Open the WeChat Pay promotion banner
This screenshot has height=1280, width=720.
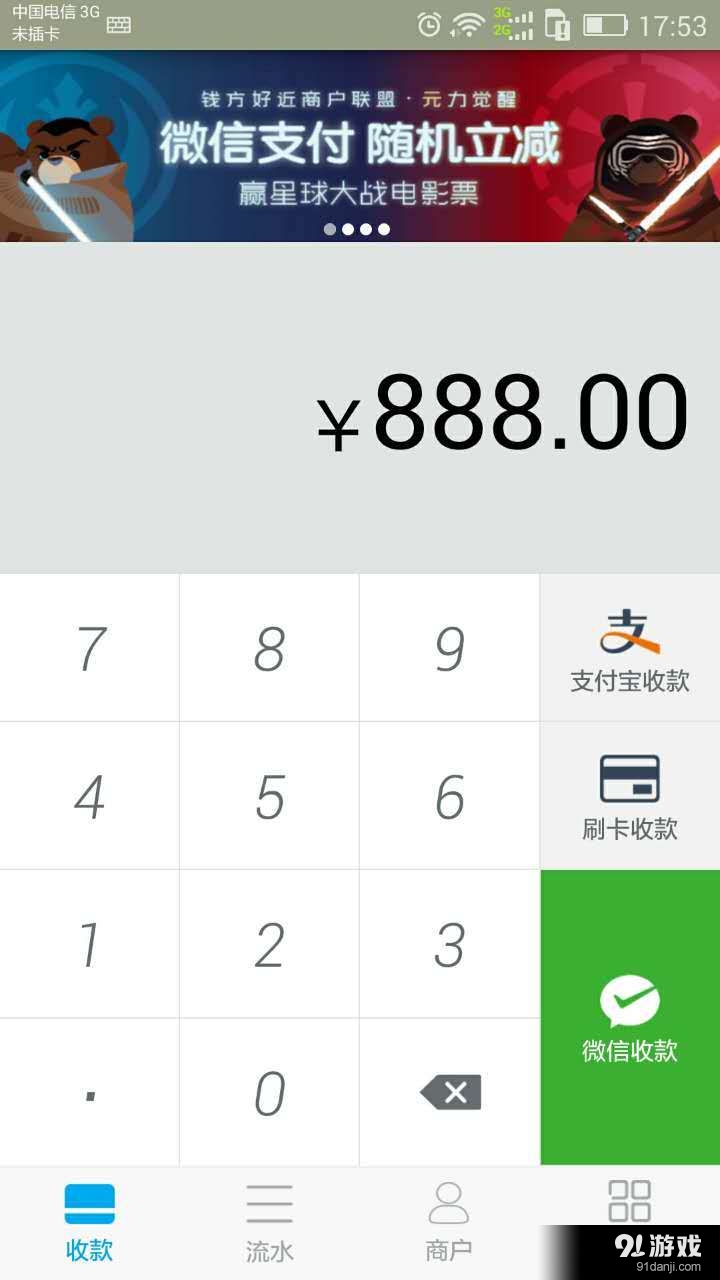[x=360, y=145]
